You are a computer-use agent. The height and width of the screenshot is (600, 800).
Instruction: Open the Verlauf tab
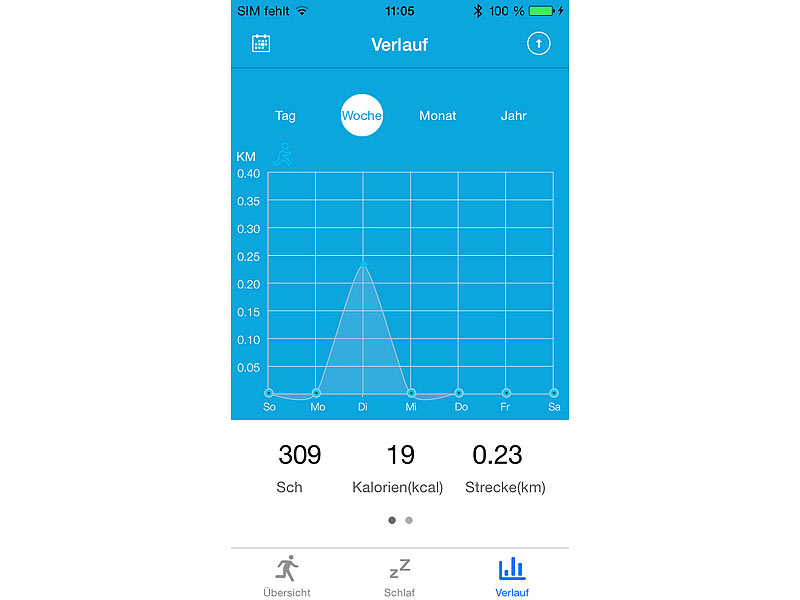pyautogui.click(x=512, y=577)
